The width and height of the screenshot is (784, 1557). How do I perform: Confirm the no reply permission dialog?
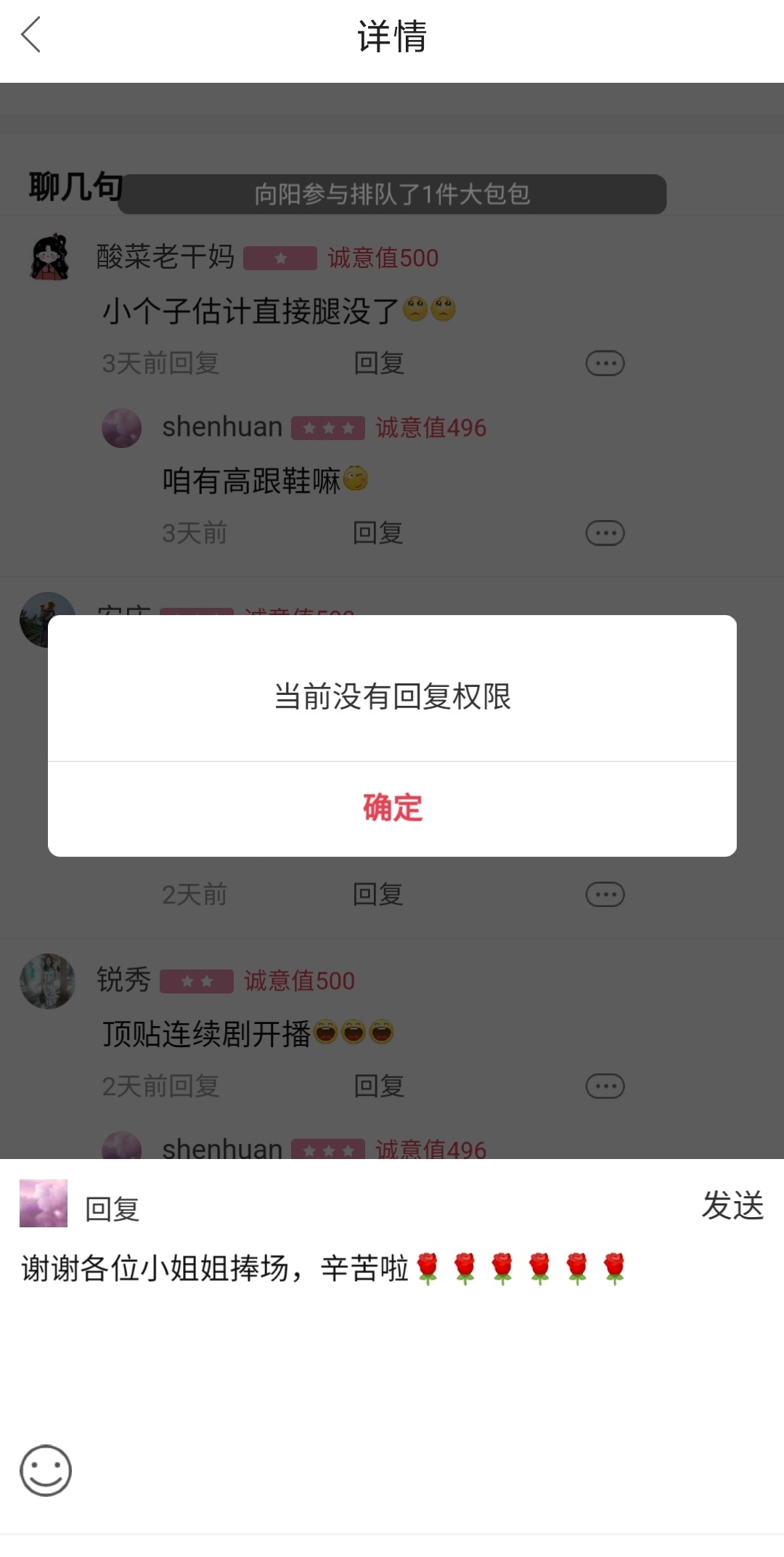point(392,808)
